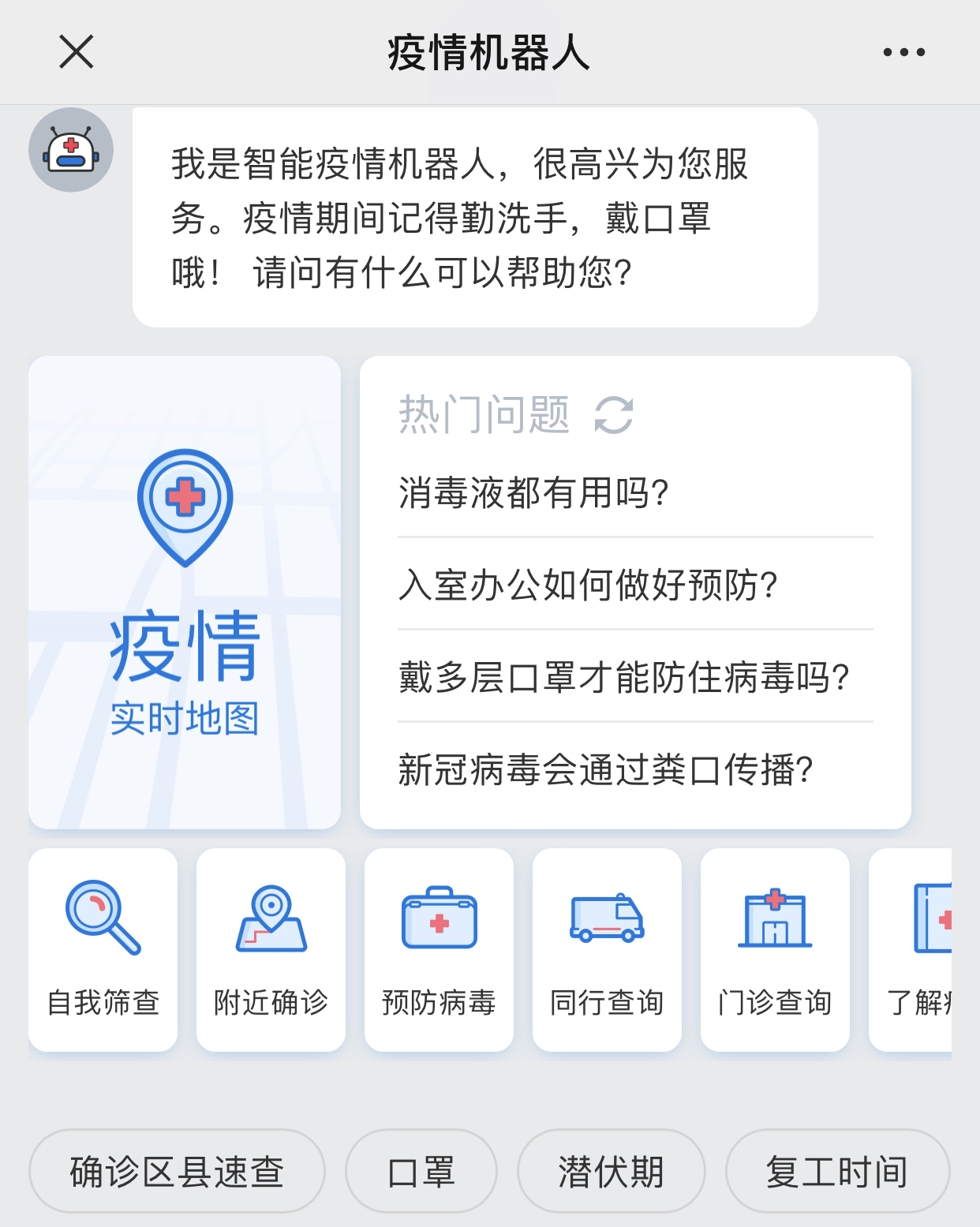Open 预防病毒 card
Screen dimensions: 980x1227
[x=439, y=949]
